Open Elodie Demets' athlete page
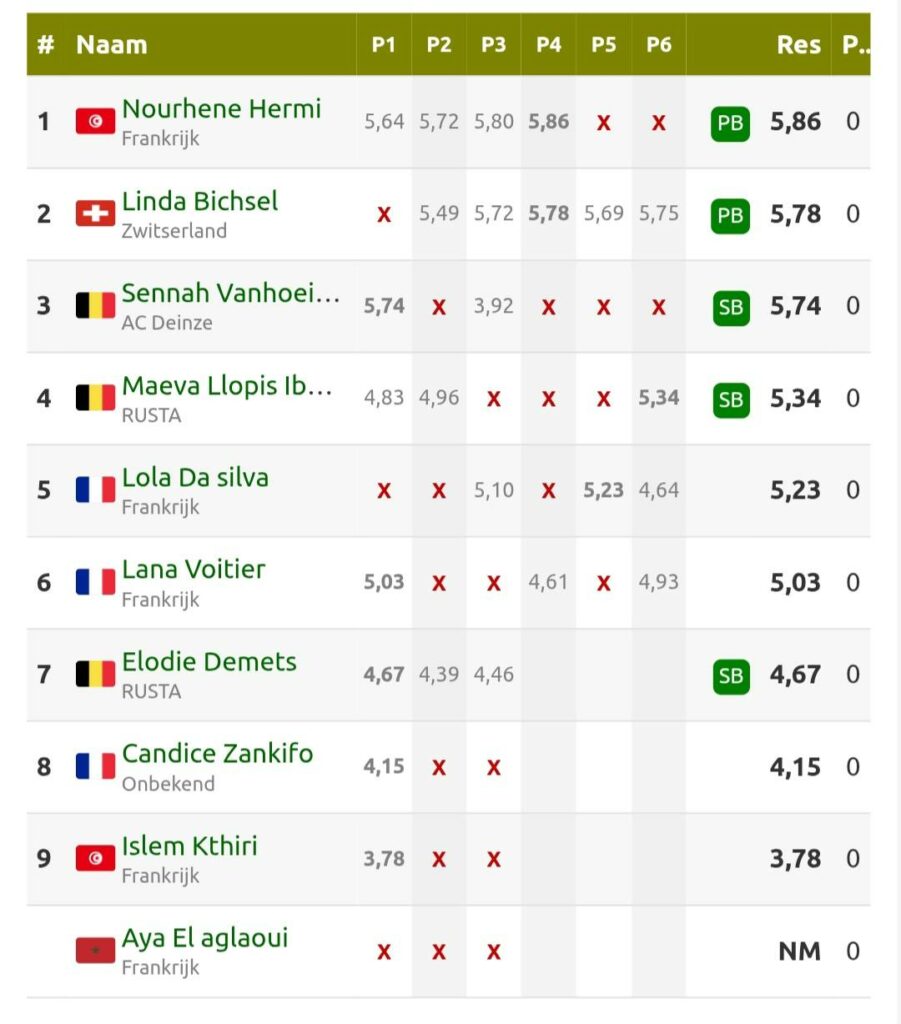The width and height of the screenshot is (901, 1024). 209,661
